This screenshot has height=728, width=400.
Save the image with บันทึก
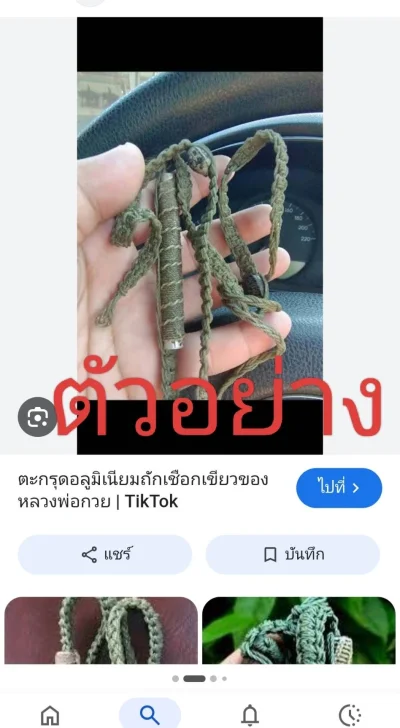pos(293,554)
